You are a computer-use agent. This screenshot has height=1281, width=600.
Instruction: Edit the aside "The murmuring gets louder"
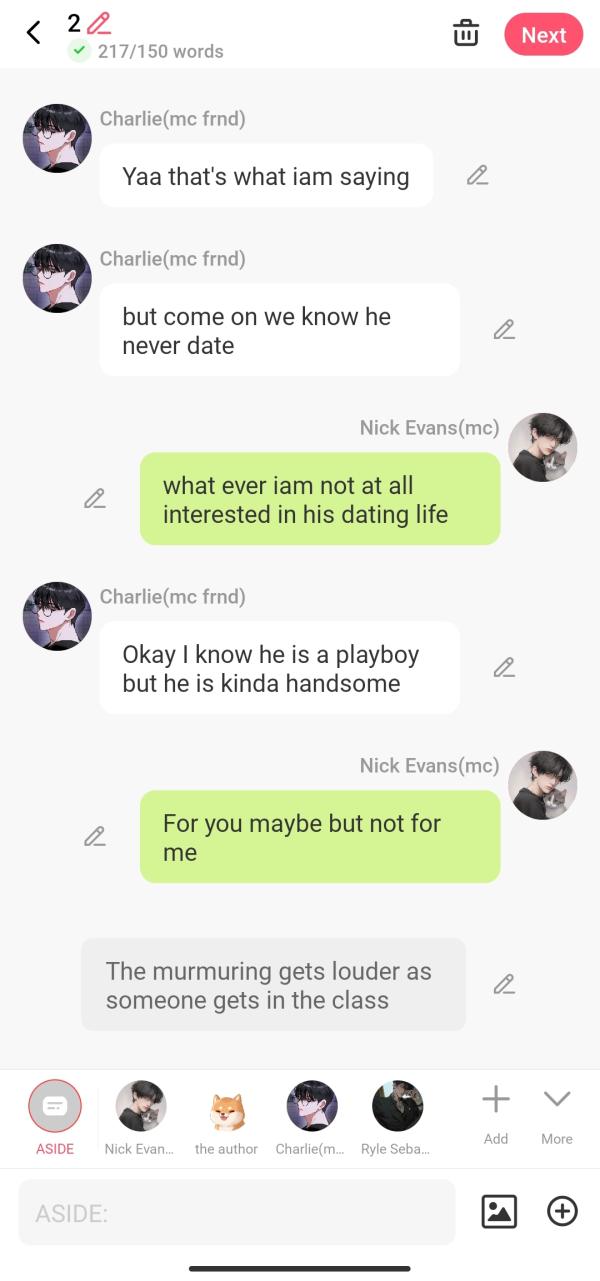(504, 984)
